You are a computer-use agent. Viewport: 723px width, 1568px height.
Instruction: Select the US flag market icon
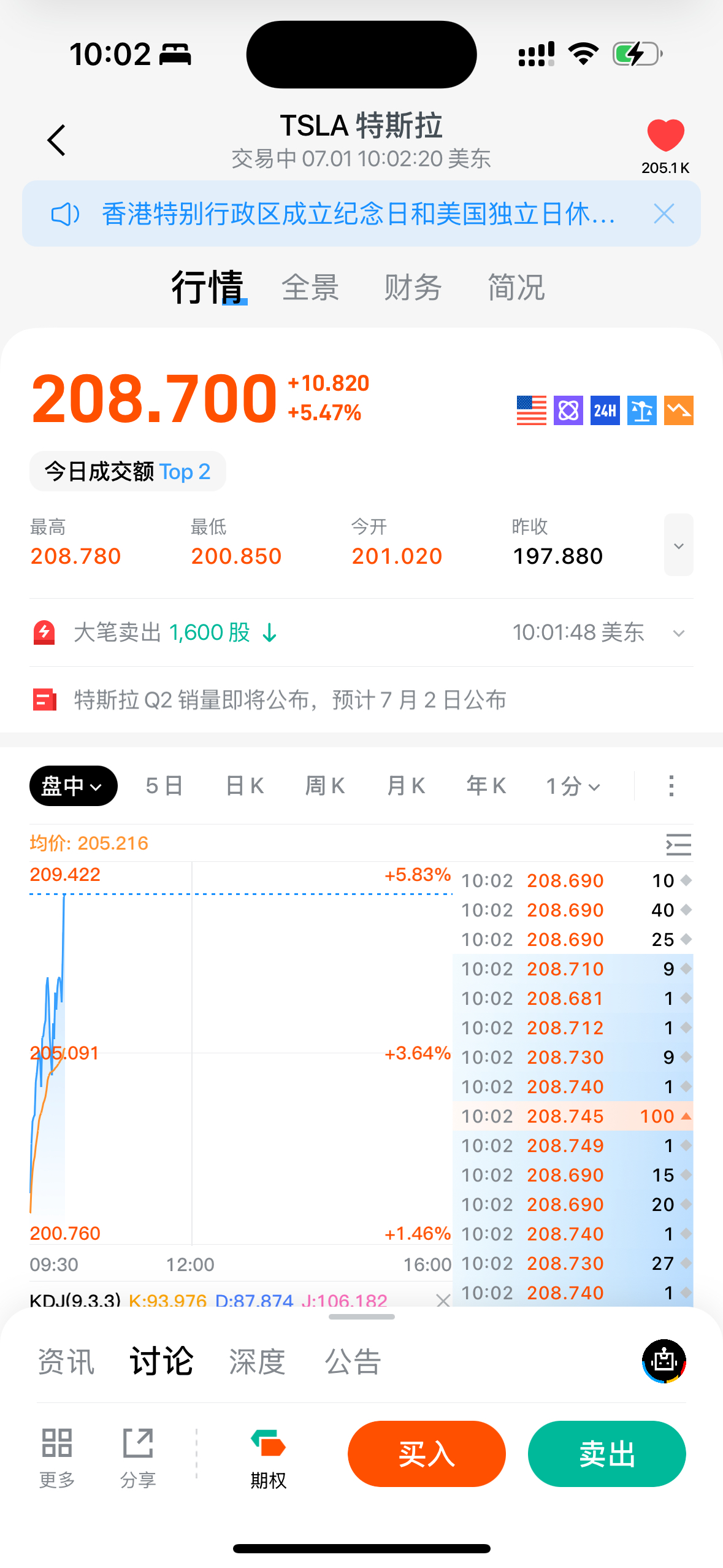coord(531,410)
